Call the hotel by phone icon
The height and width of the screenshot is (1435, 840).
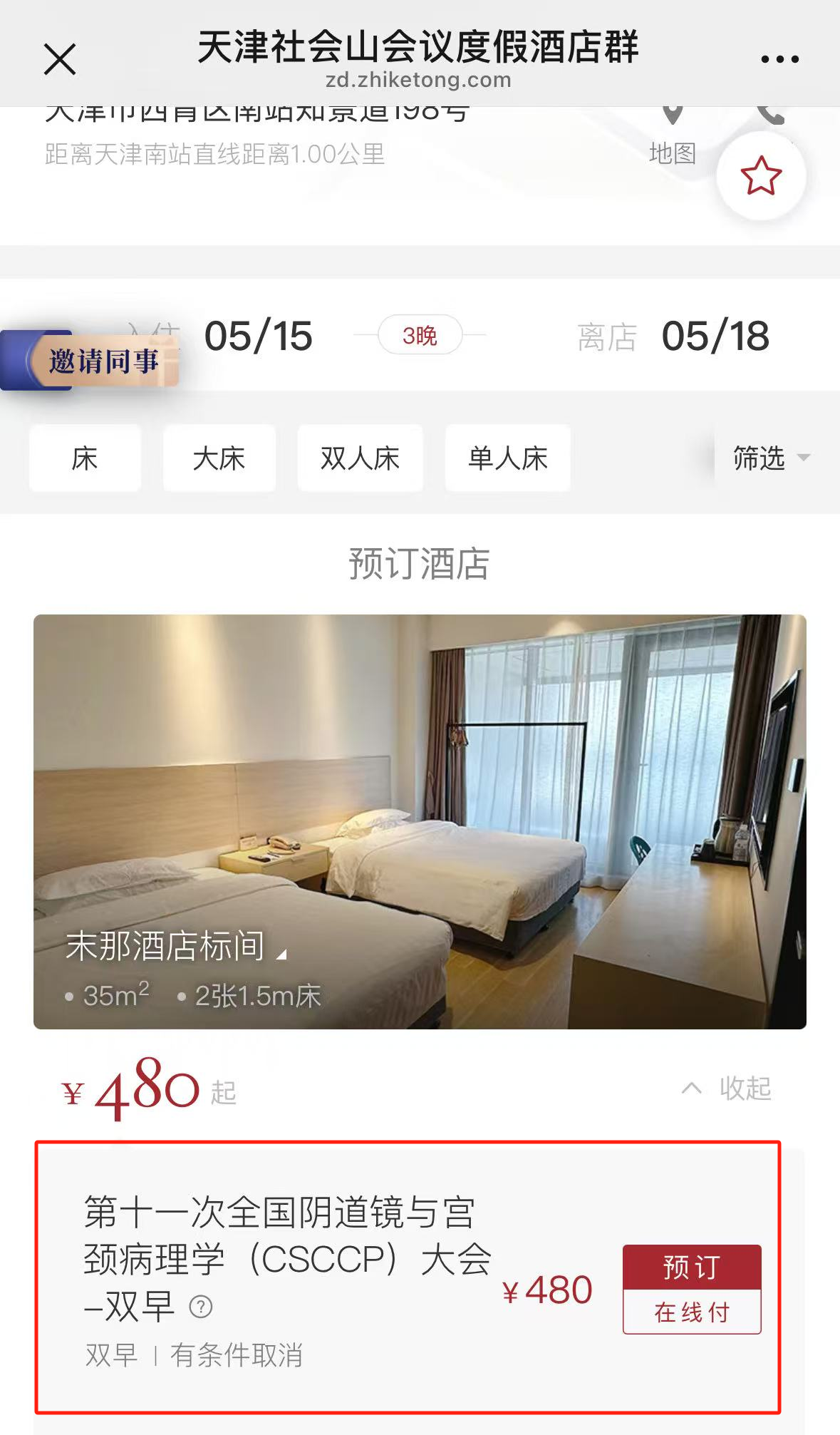pos(770,115)
